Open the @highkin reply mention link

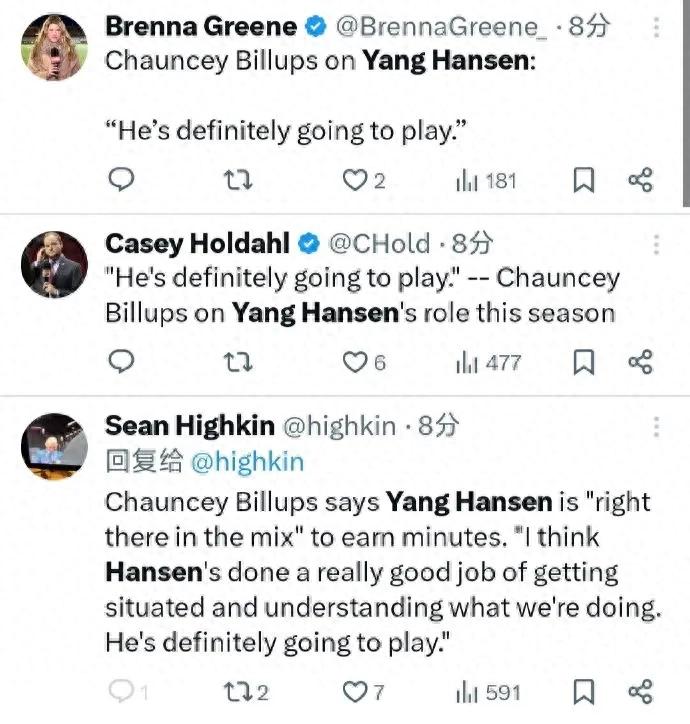tap(246, 461)
